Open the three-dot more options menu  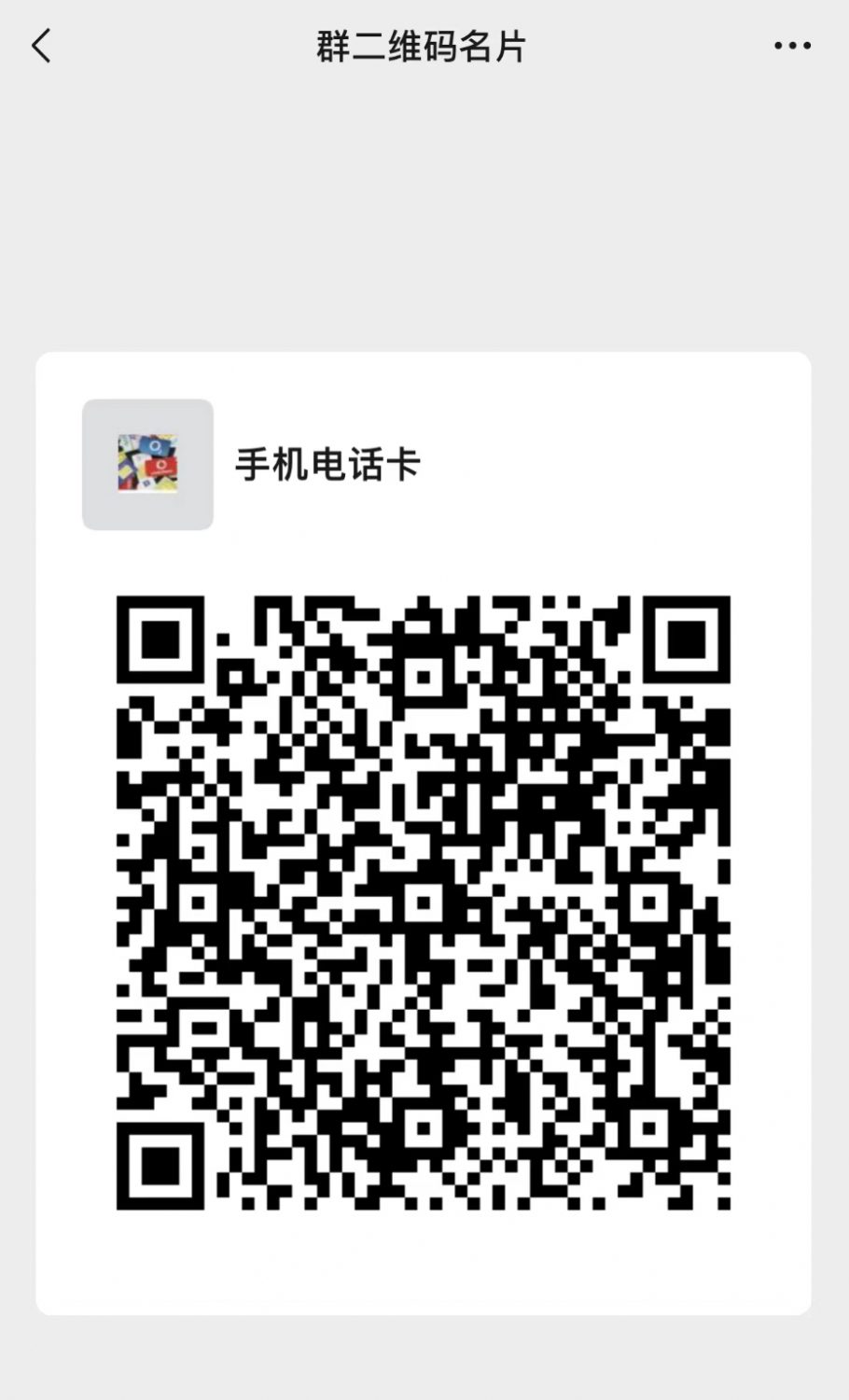[x=792, y=46]
